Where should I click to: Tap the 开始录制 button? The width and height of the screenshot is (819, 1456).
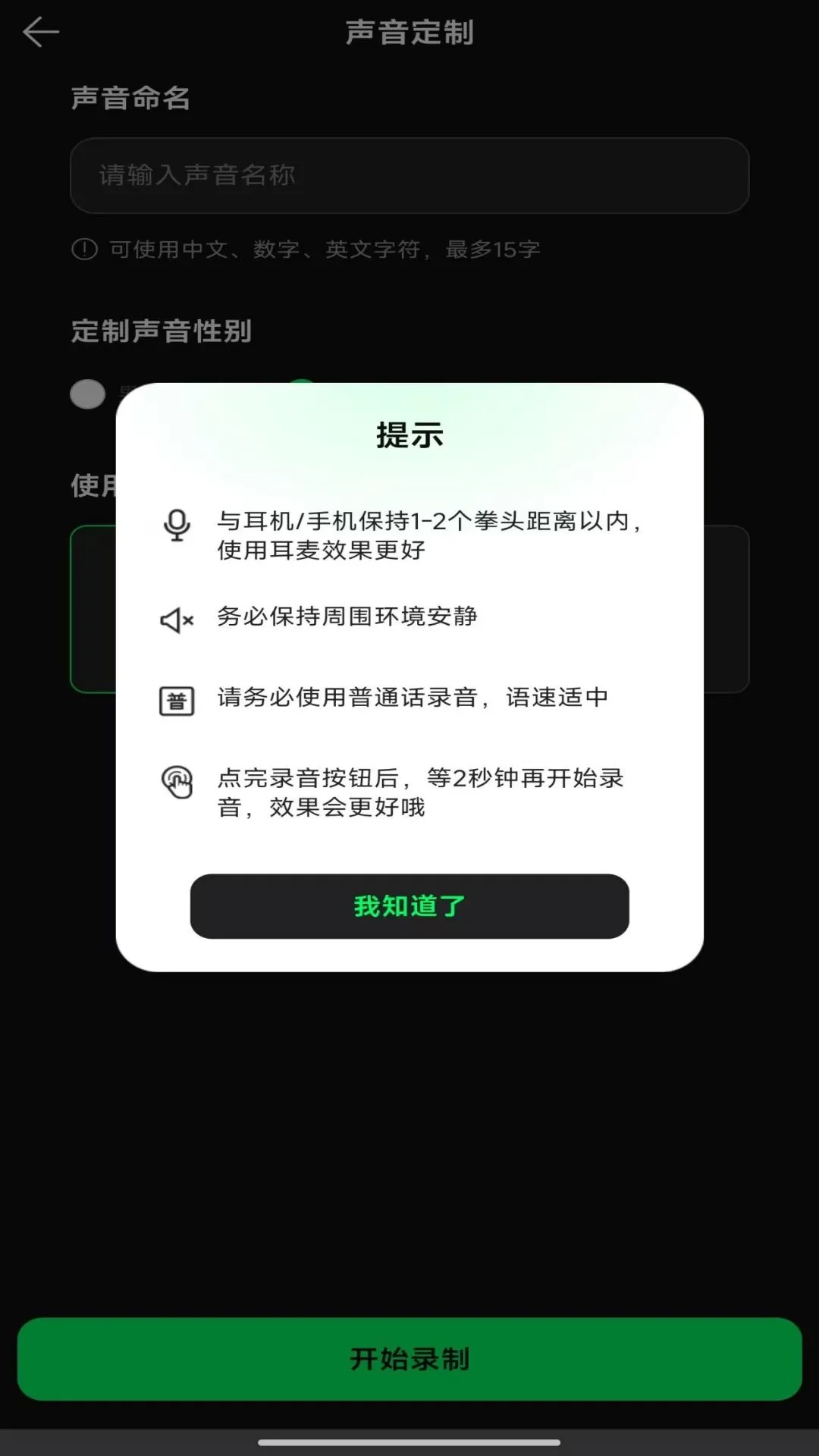coord(409,1358)
